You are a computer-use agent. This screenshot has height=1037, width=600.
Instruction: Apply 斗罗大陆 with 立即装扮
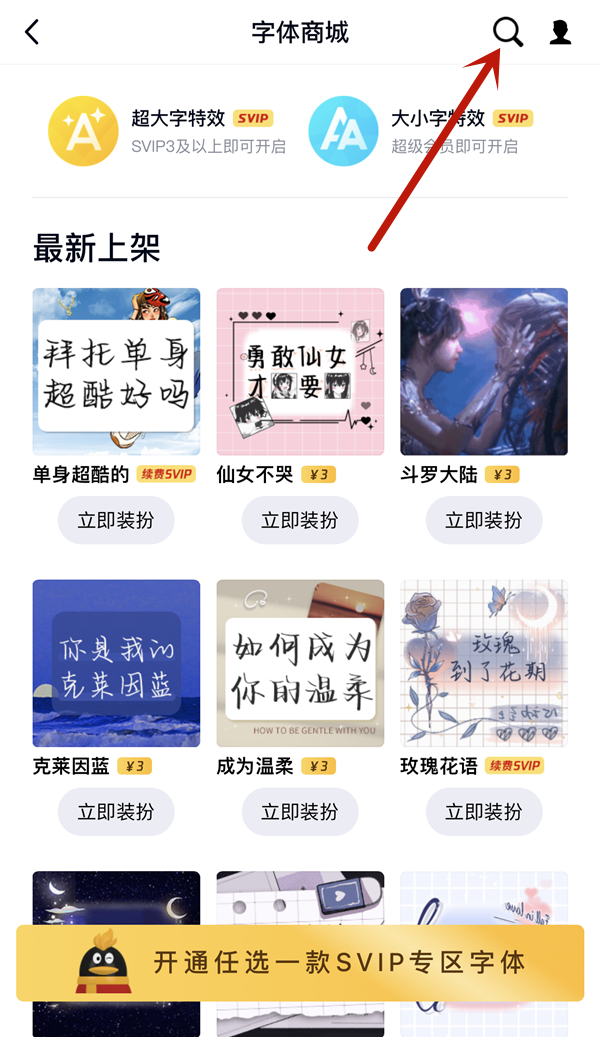(484, 520)
